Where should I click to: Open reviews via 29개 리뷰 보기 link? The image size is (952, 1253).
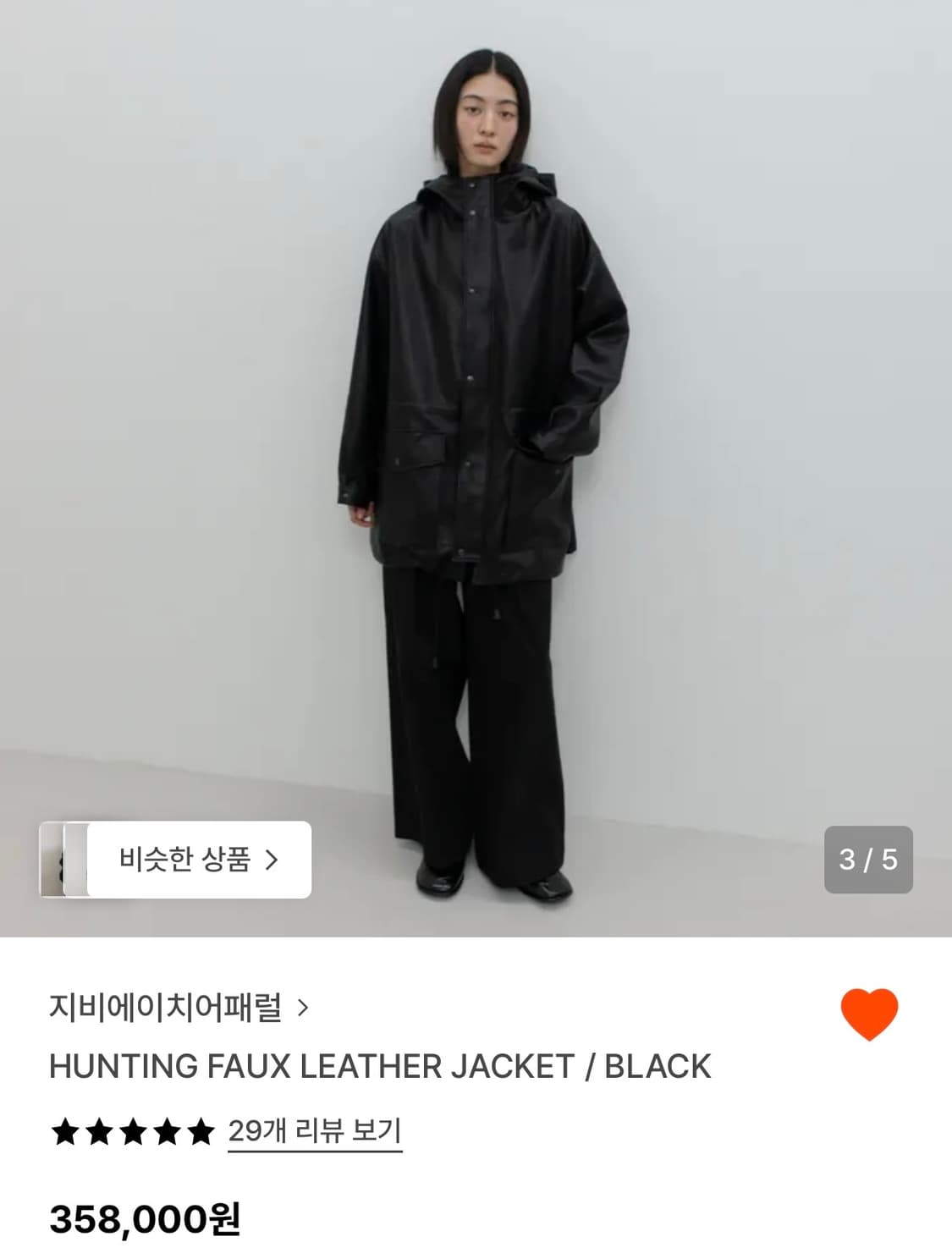[315, 1129]
